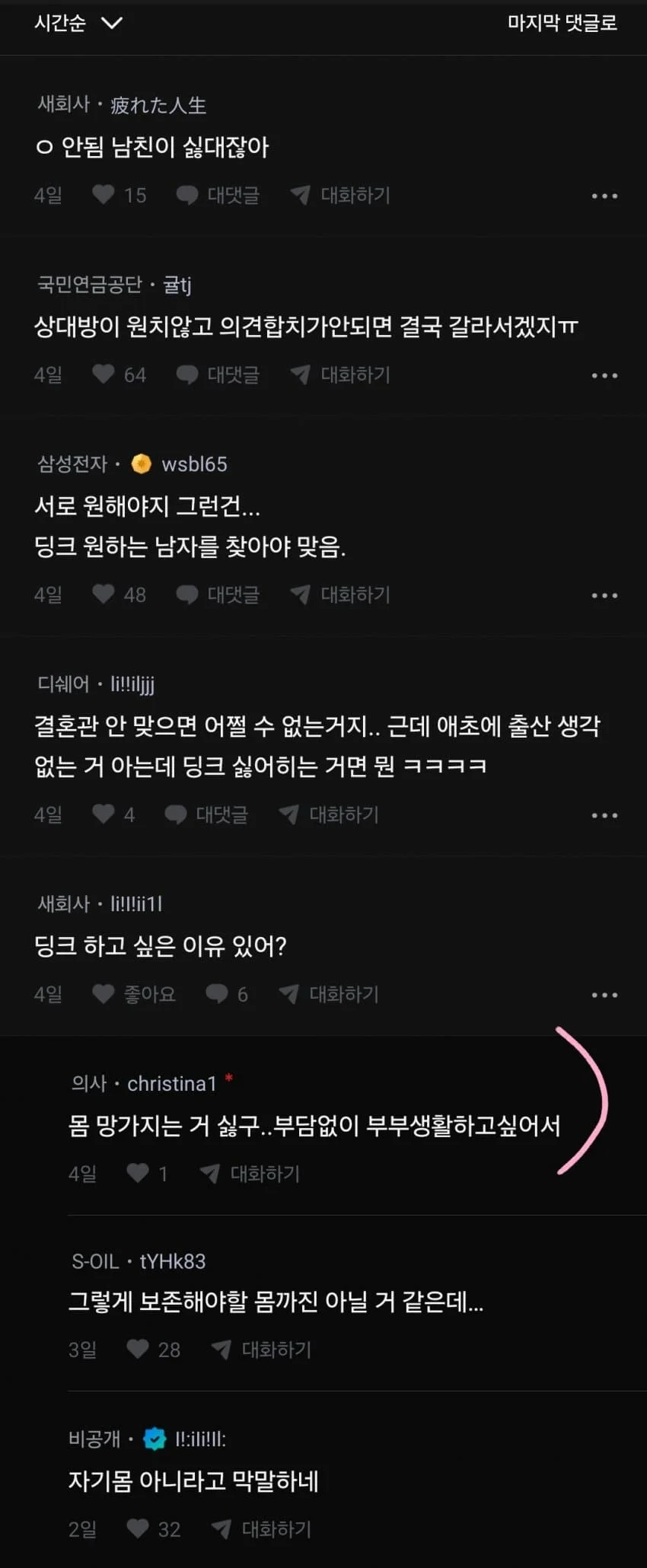Like 새회사's comment showing 15 likes
The width and height of the screenshot is (647, 1568).
click(103, 195)
